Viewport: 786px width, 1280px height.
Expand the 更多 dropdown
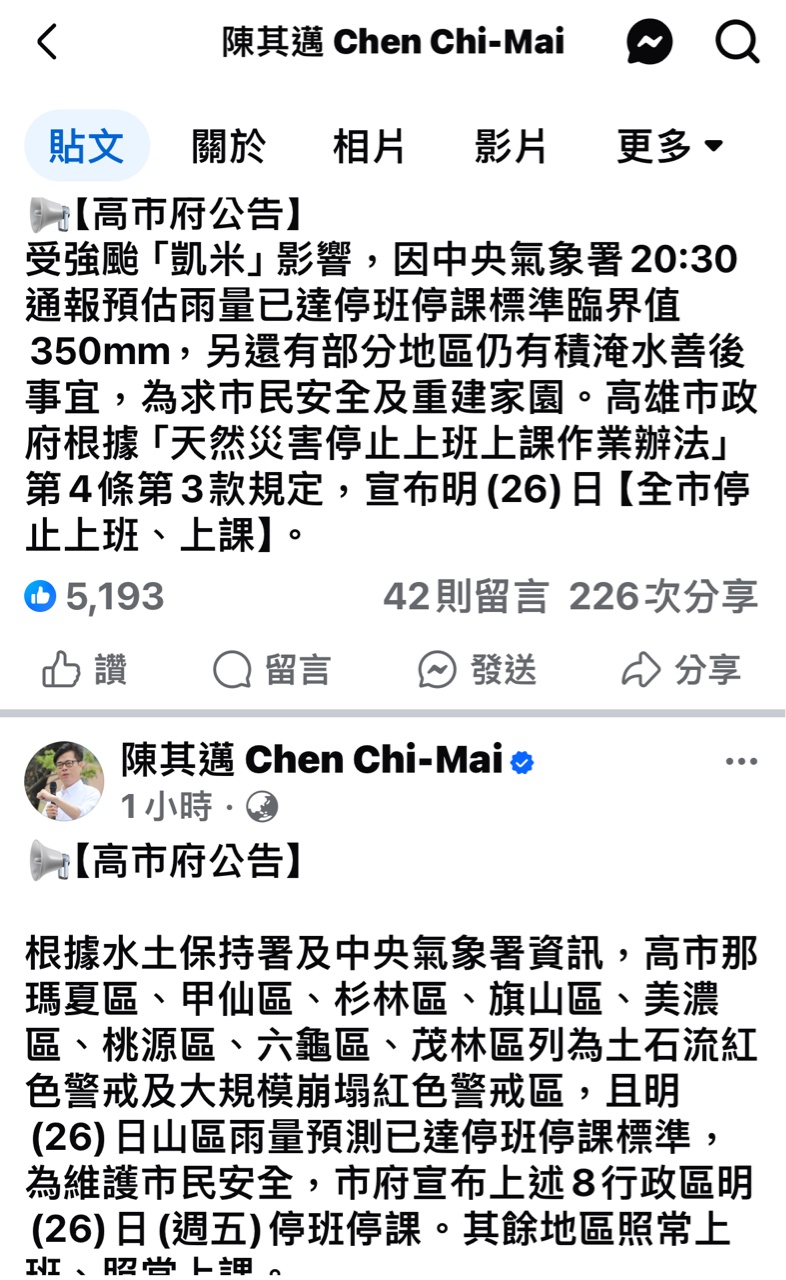669,146
